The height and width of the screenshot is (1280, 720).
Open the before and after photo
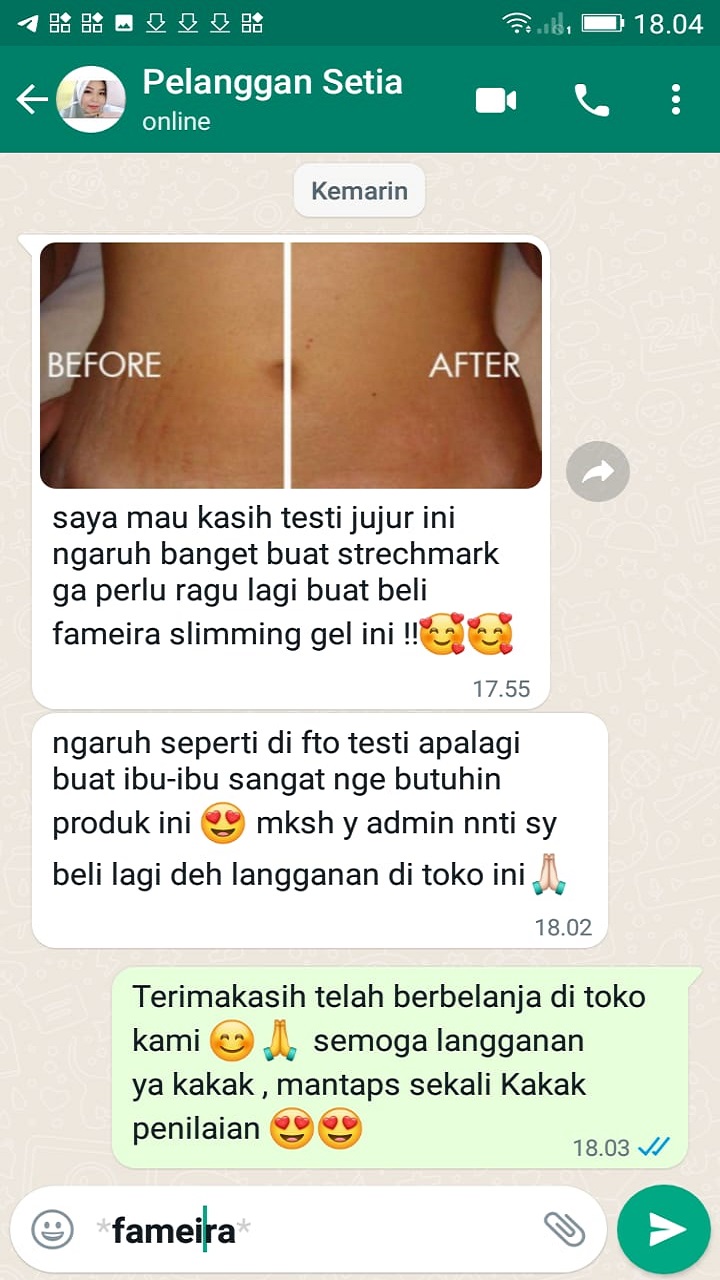click(291, 365)
